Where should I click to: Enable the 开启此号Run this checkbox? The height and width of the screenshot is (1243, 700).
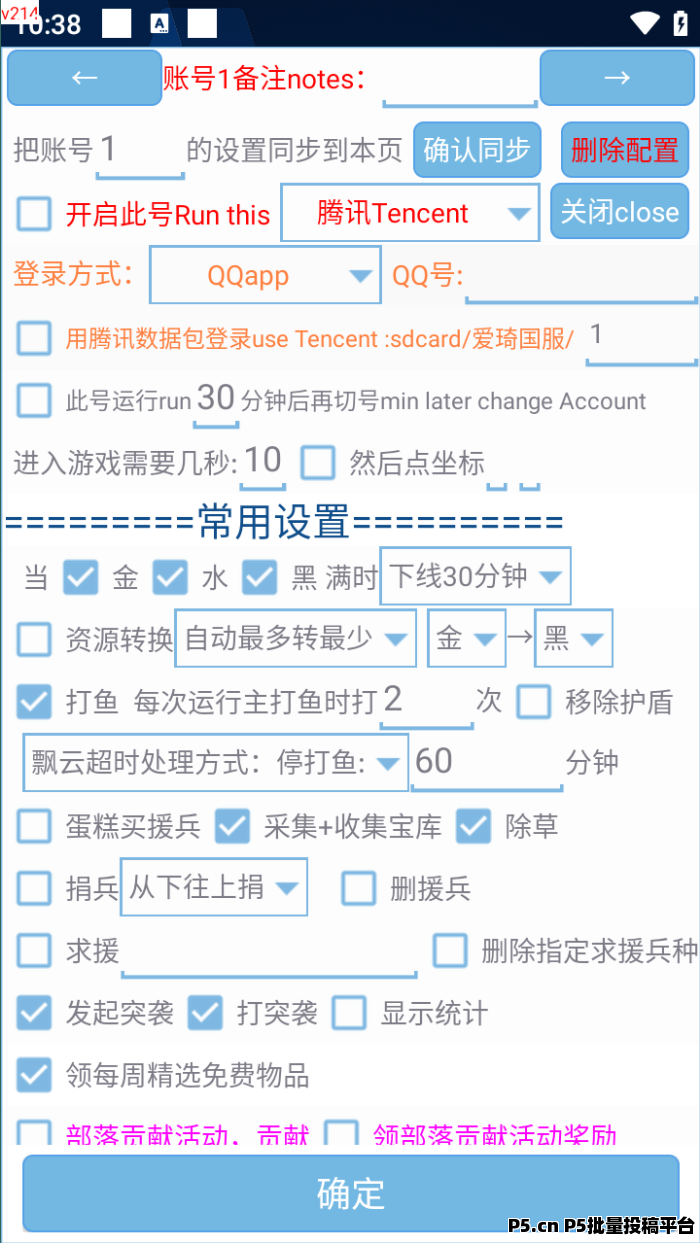[35, 213]
